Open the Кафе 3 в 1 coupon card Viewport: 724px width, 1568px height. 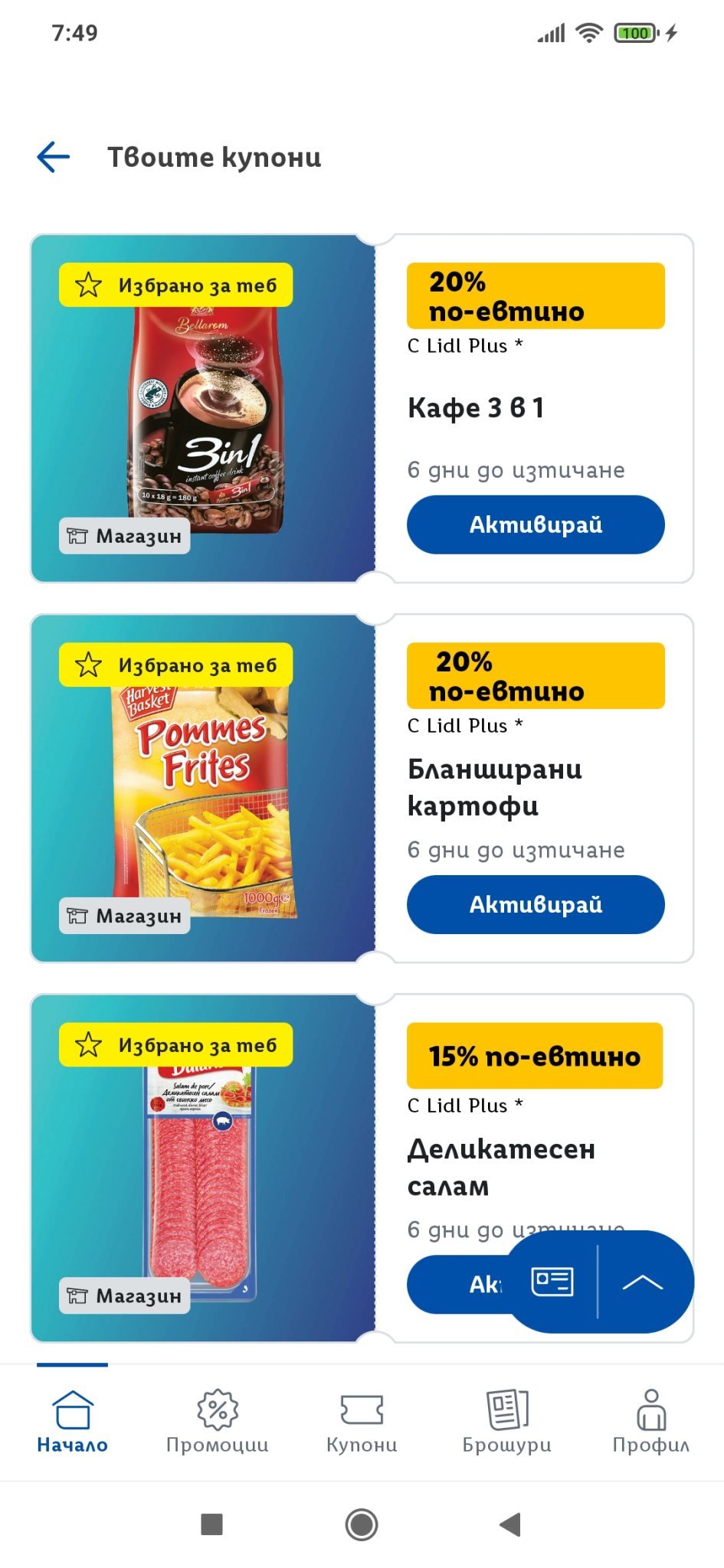pos(203,408)
